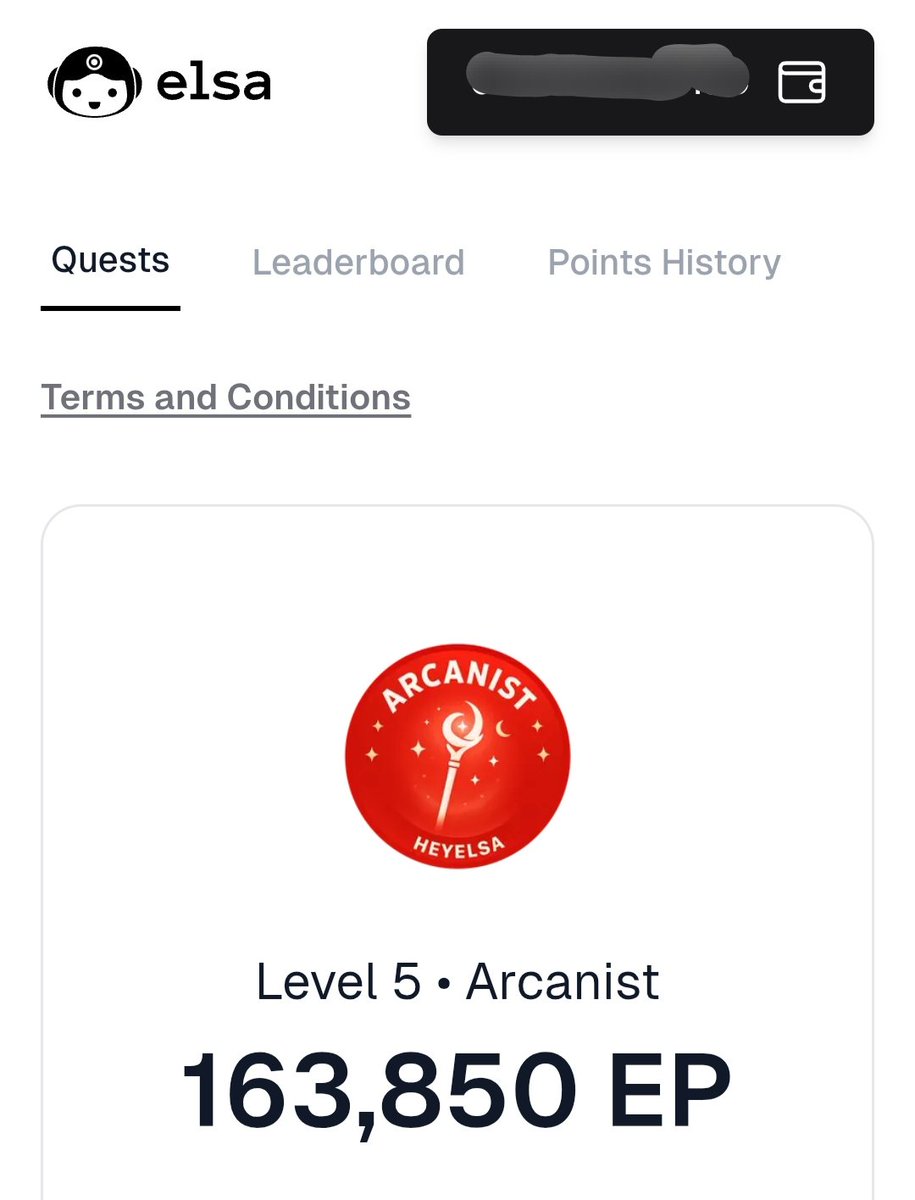The height and width of the screenshot is (1200, 915).
Task: Open the Terms and Conditions link
Action: (226, 397)
